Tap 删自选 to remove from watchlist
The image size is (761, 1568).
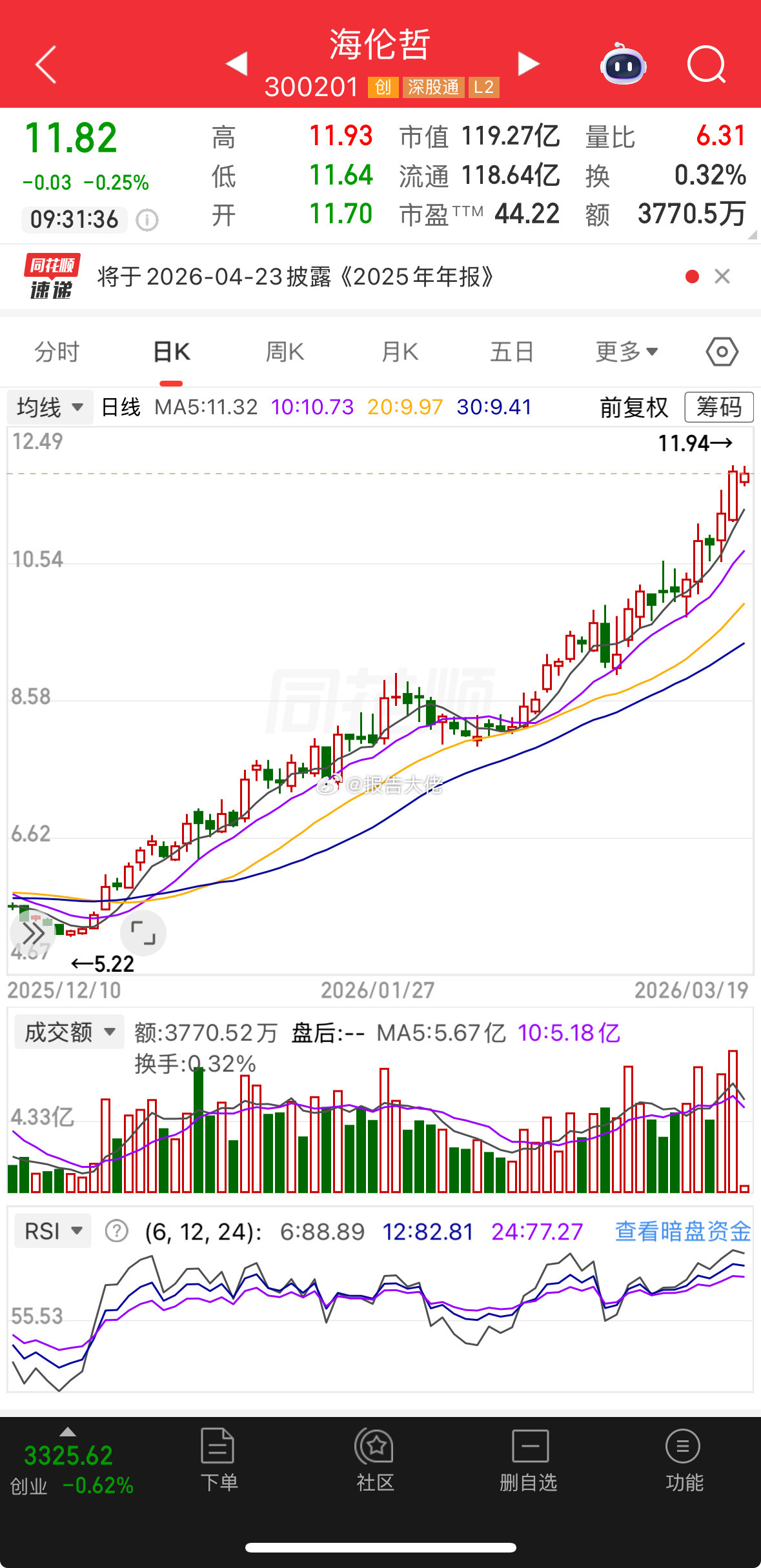pos(528,1462)
